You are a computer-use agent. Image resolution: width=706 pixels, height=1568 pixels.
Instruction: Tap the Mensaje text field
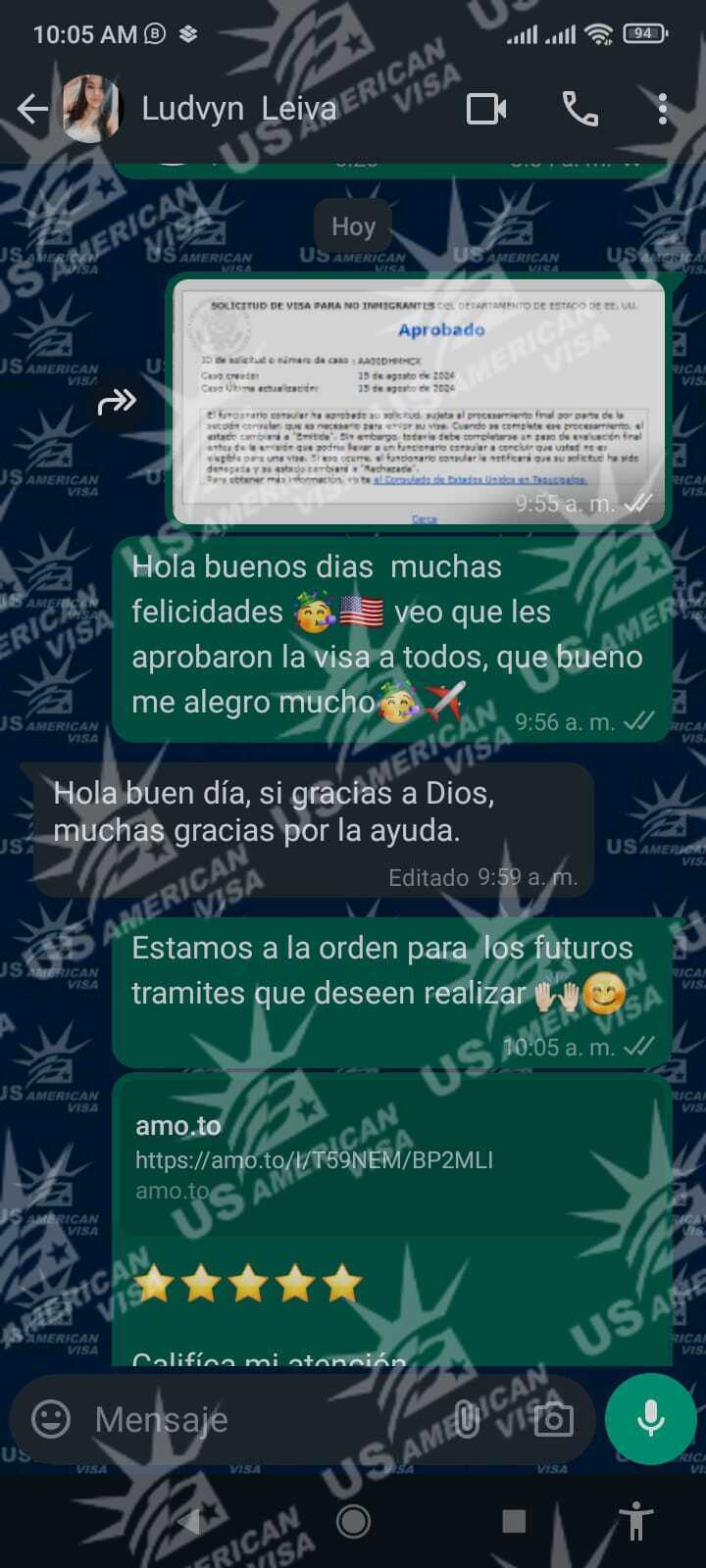click(x=265, y=1418)
